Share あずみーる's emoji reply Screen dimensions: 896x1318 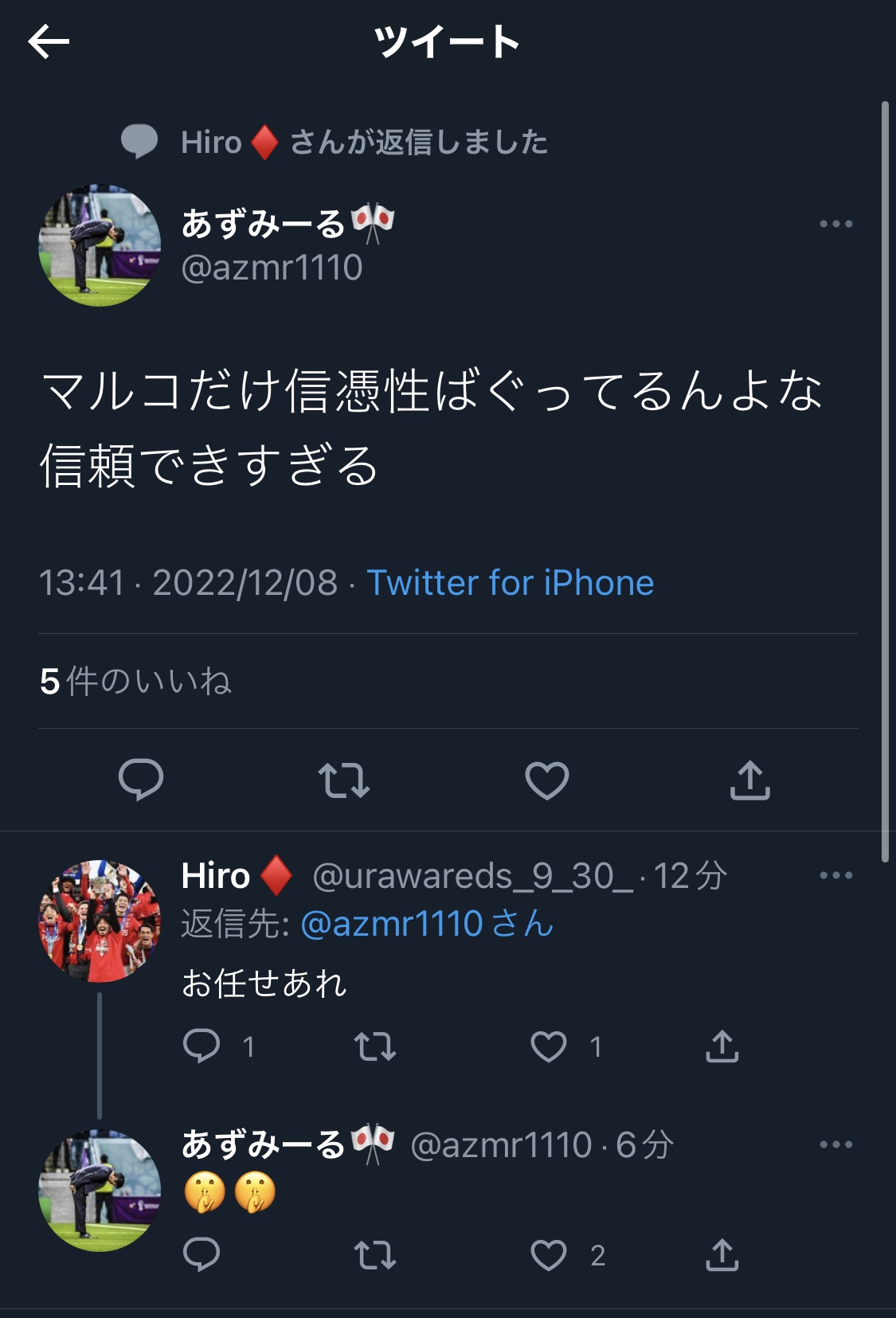722,1255
